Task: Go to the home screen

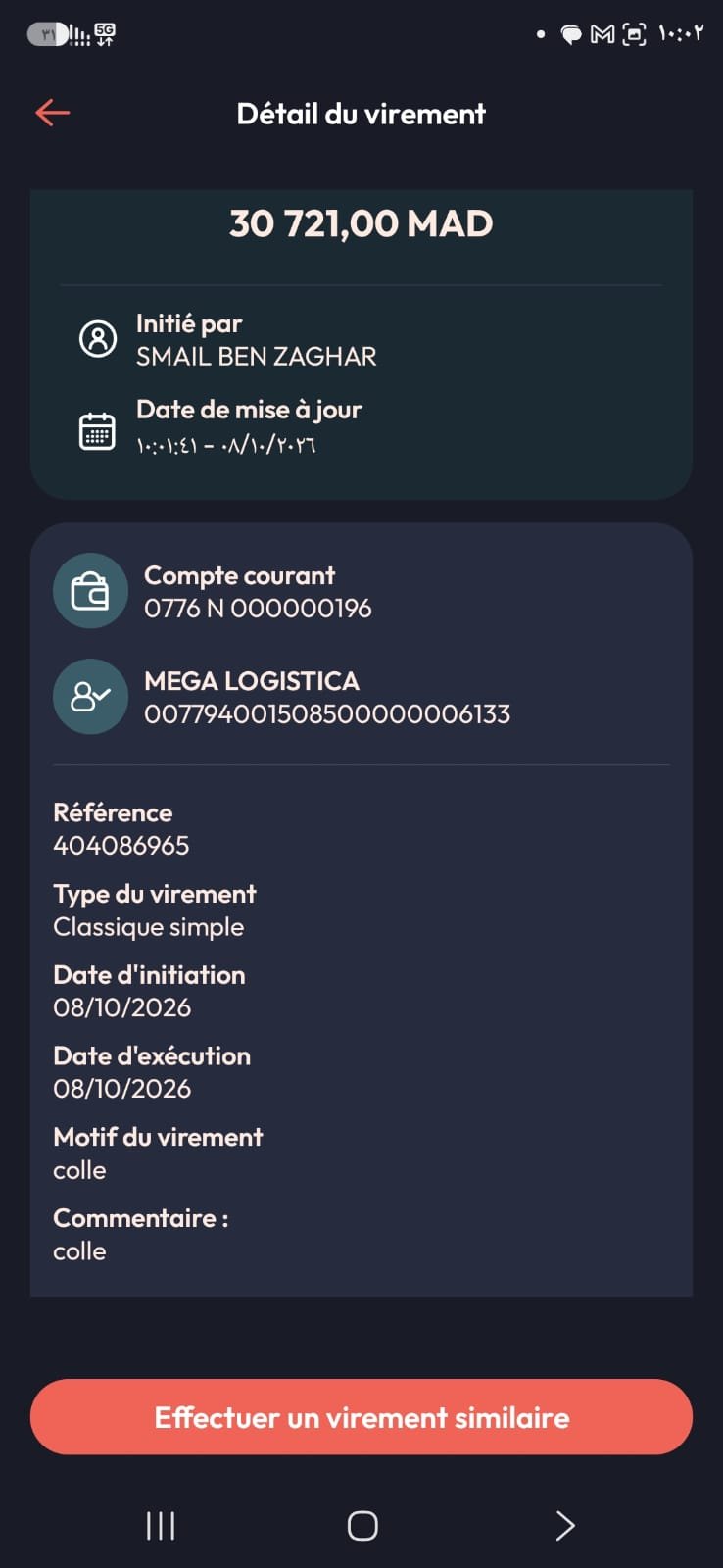Action: 362,1525
